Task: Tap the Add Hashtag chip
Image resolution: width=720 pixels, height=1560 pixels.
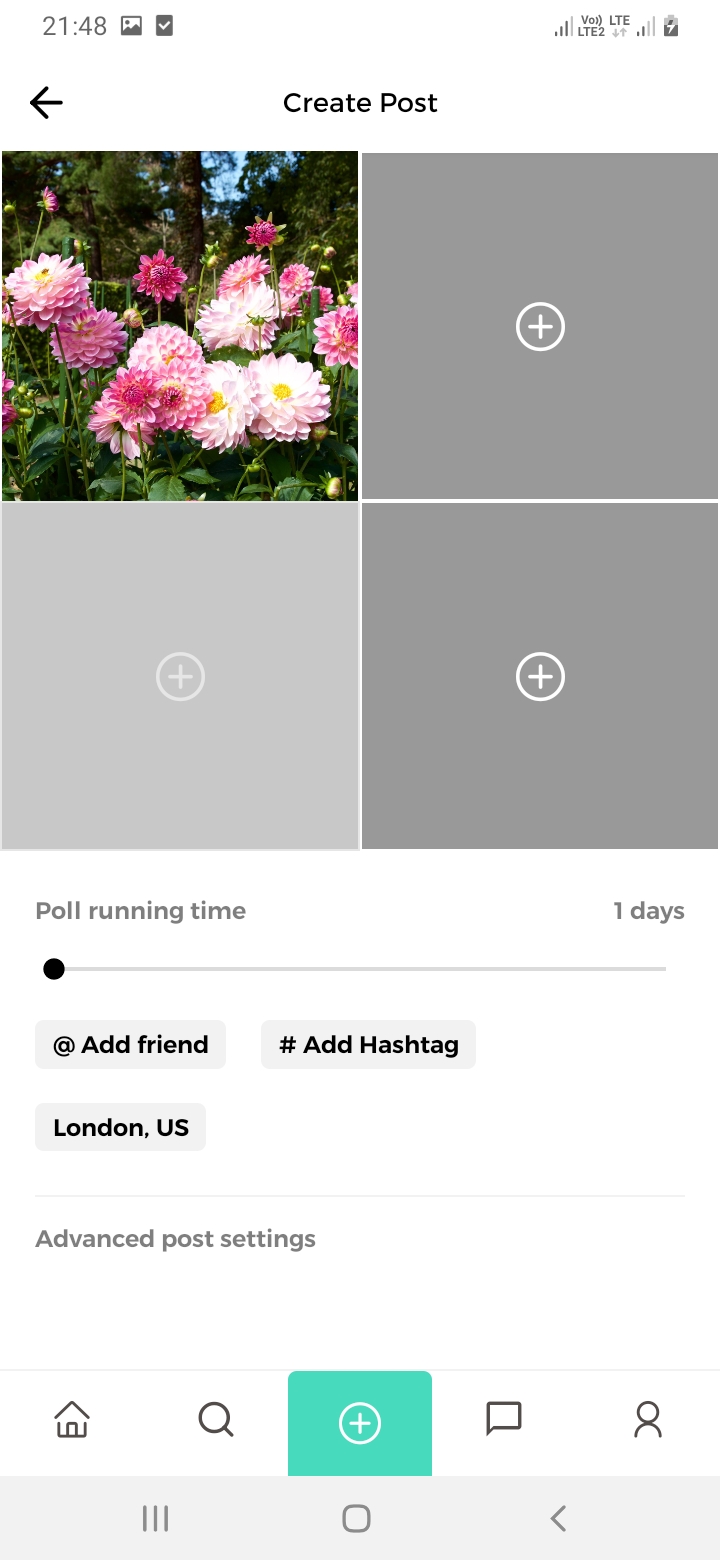Action: [x=368, y=1045]
